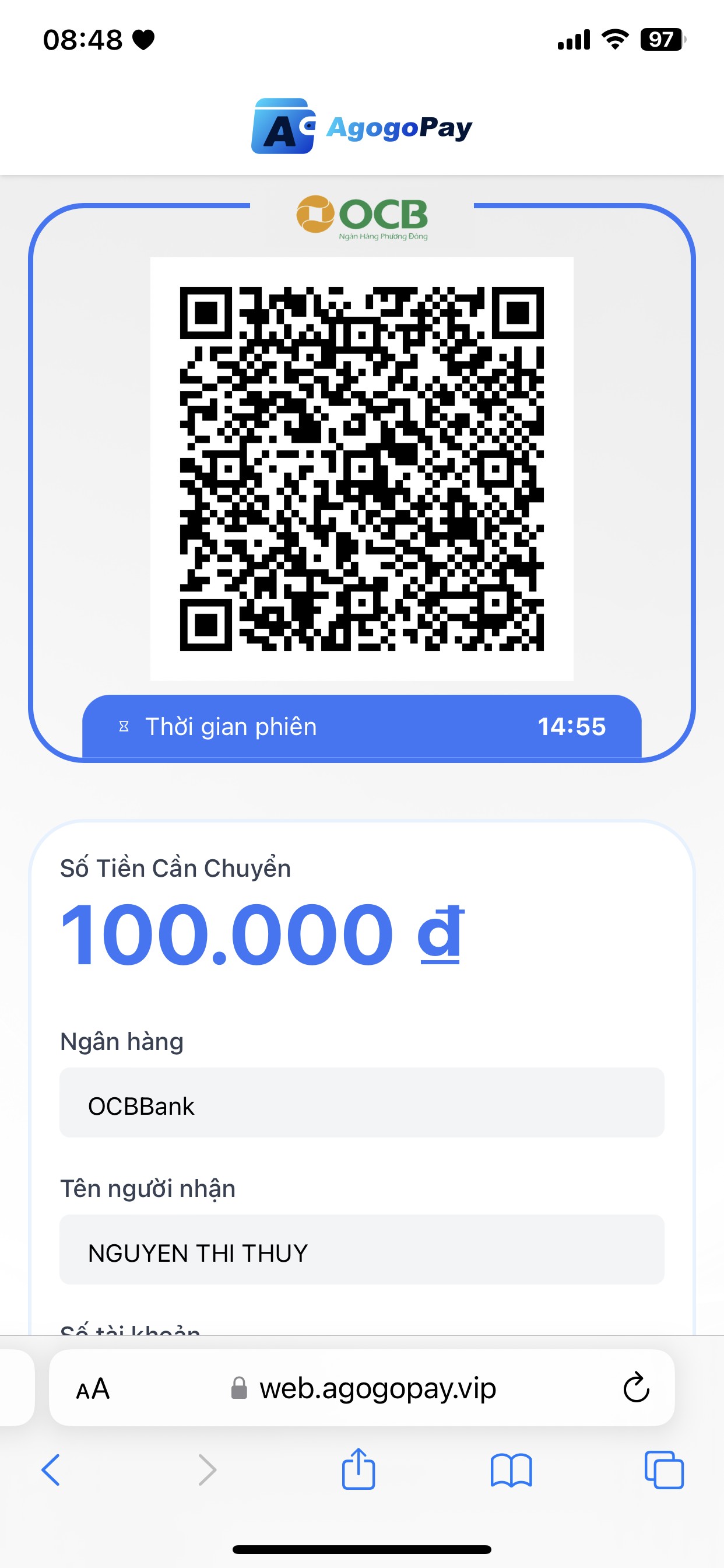Open the tabs overview
The image size is (724, 1568).
tap(664, 1470)
